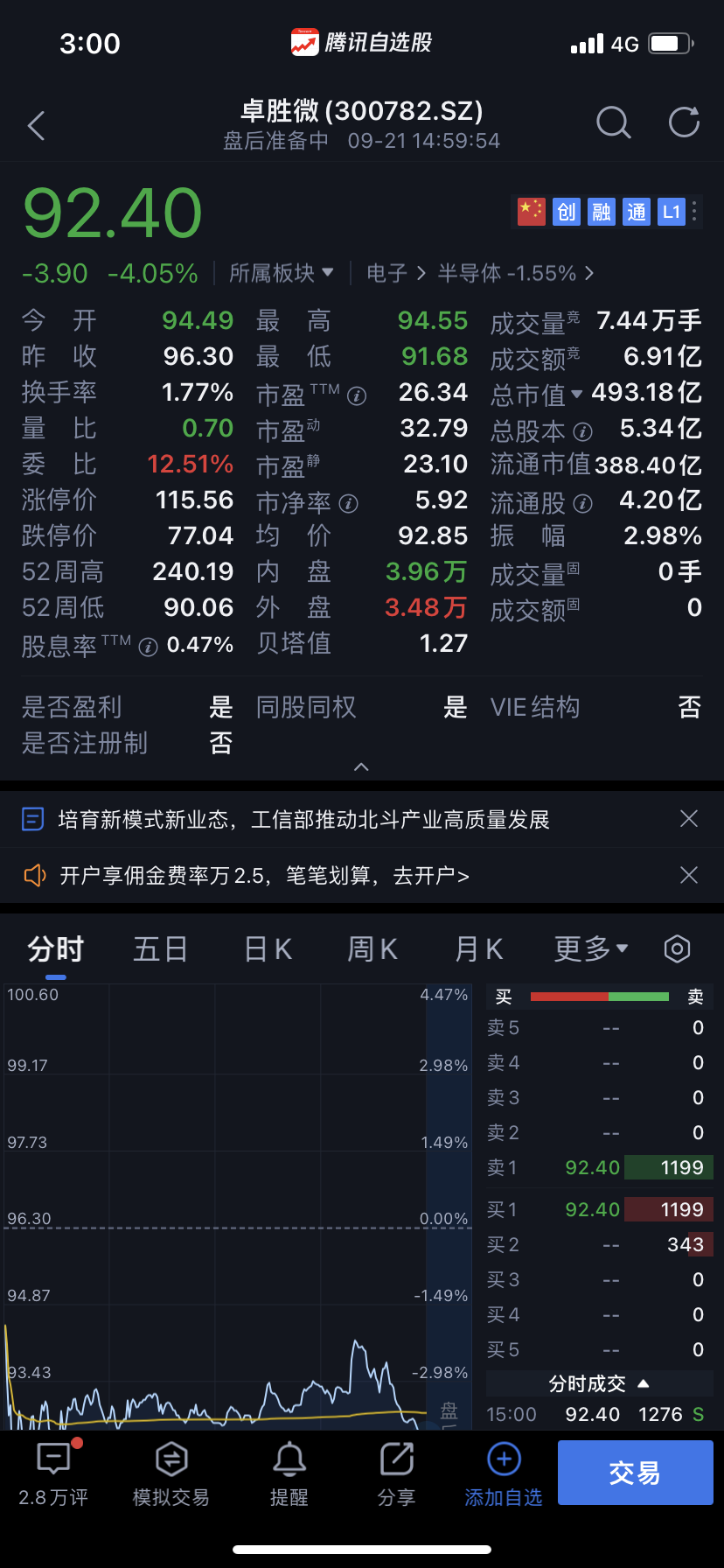Open the 北斗产业 news headline
Image resolution: width=724 pixels, height=1568 pixels.
[x=303, y=820]
